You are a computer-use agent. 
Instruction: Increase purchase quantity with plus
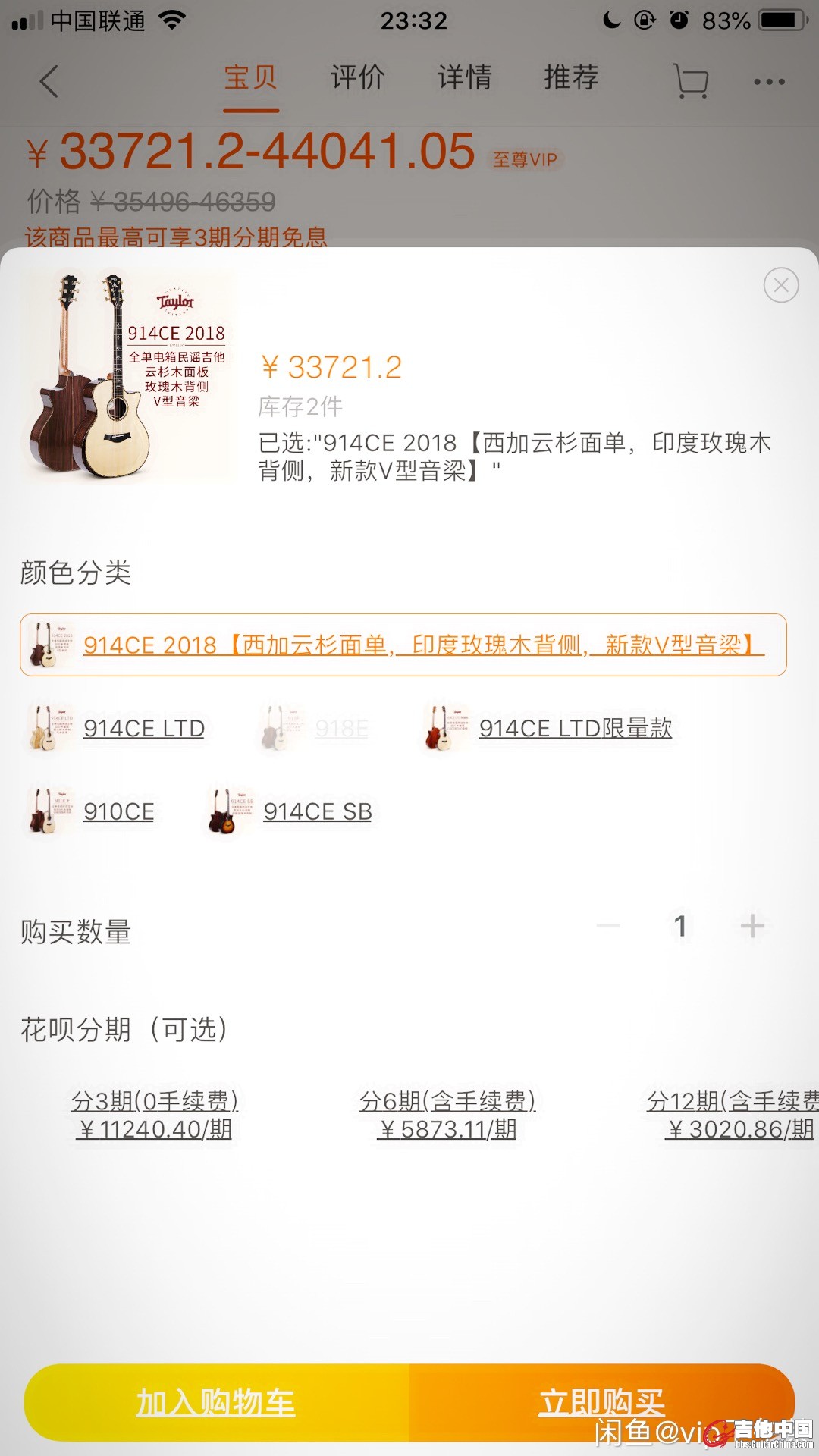click(x=752, y=926)
